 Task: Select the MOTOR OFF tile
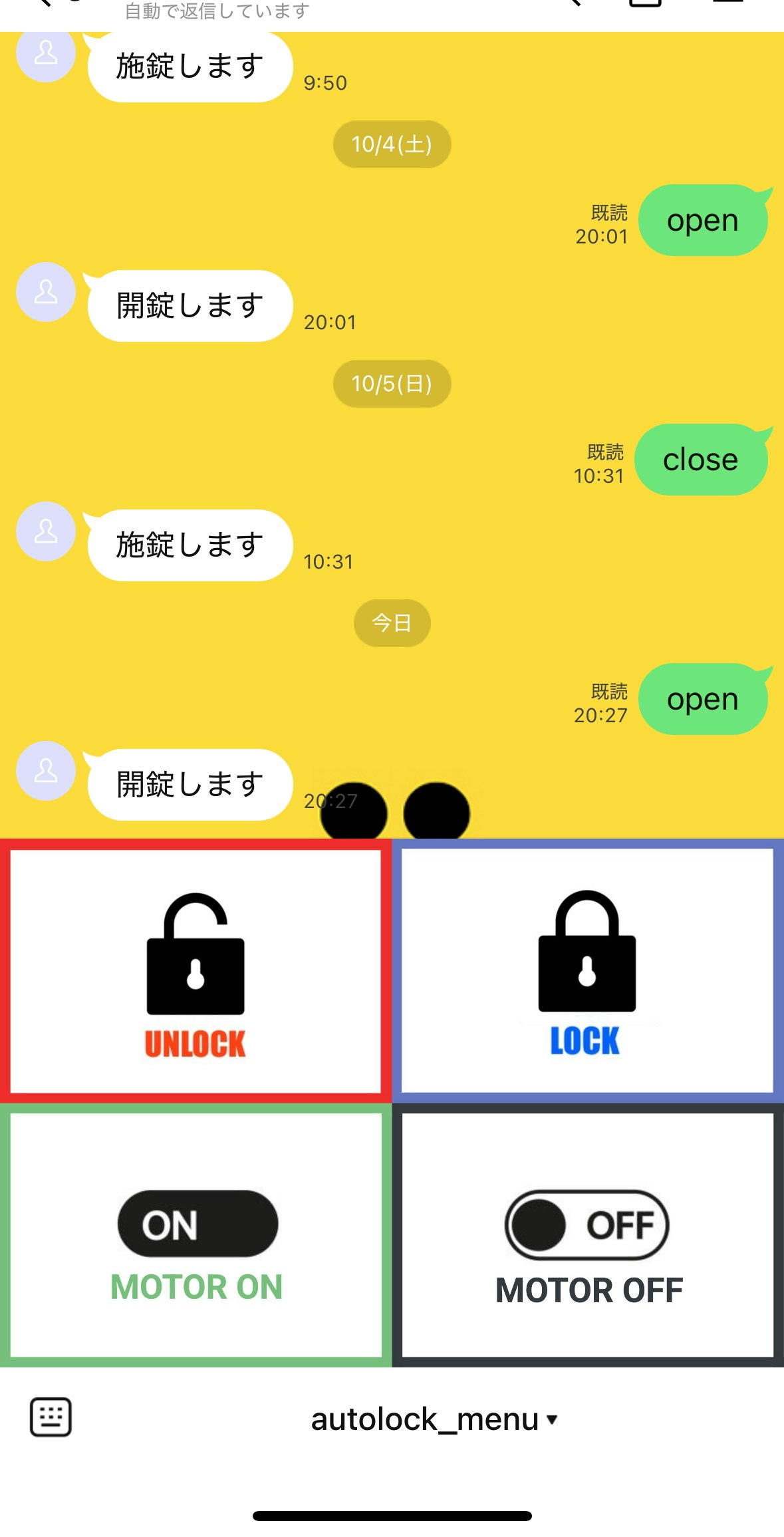[x=587, y=1235]
